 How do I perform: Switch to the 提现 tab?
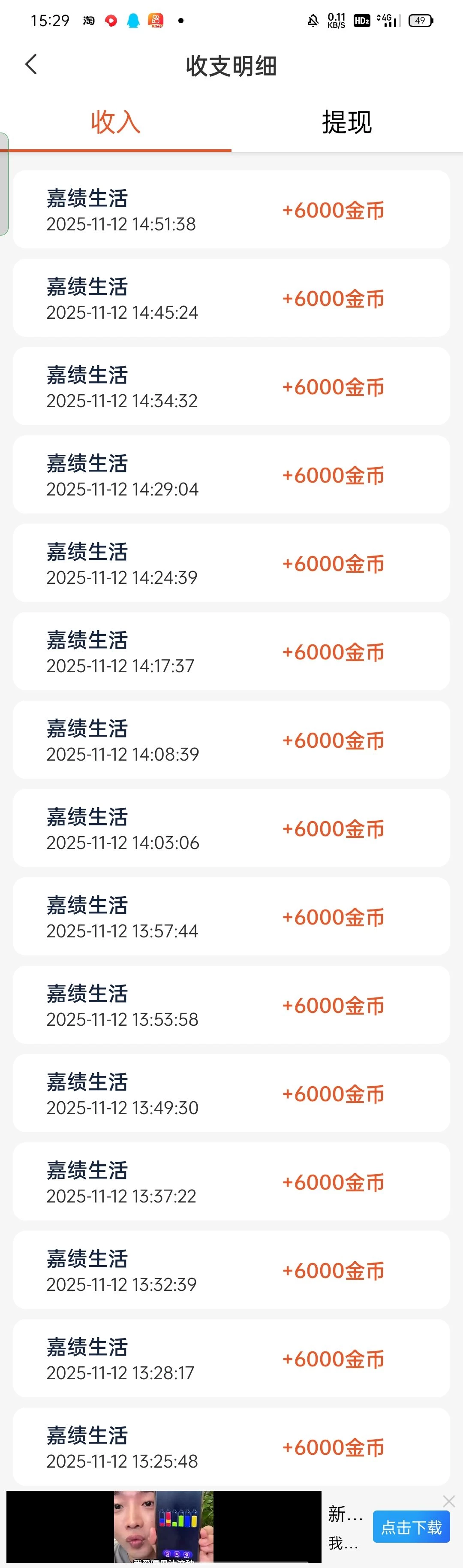coord(346,122)
